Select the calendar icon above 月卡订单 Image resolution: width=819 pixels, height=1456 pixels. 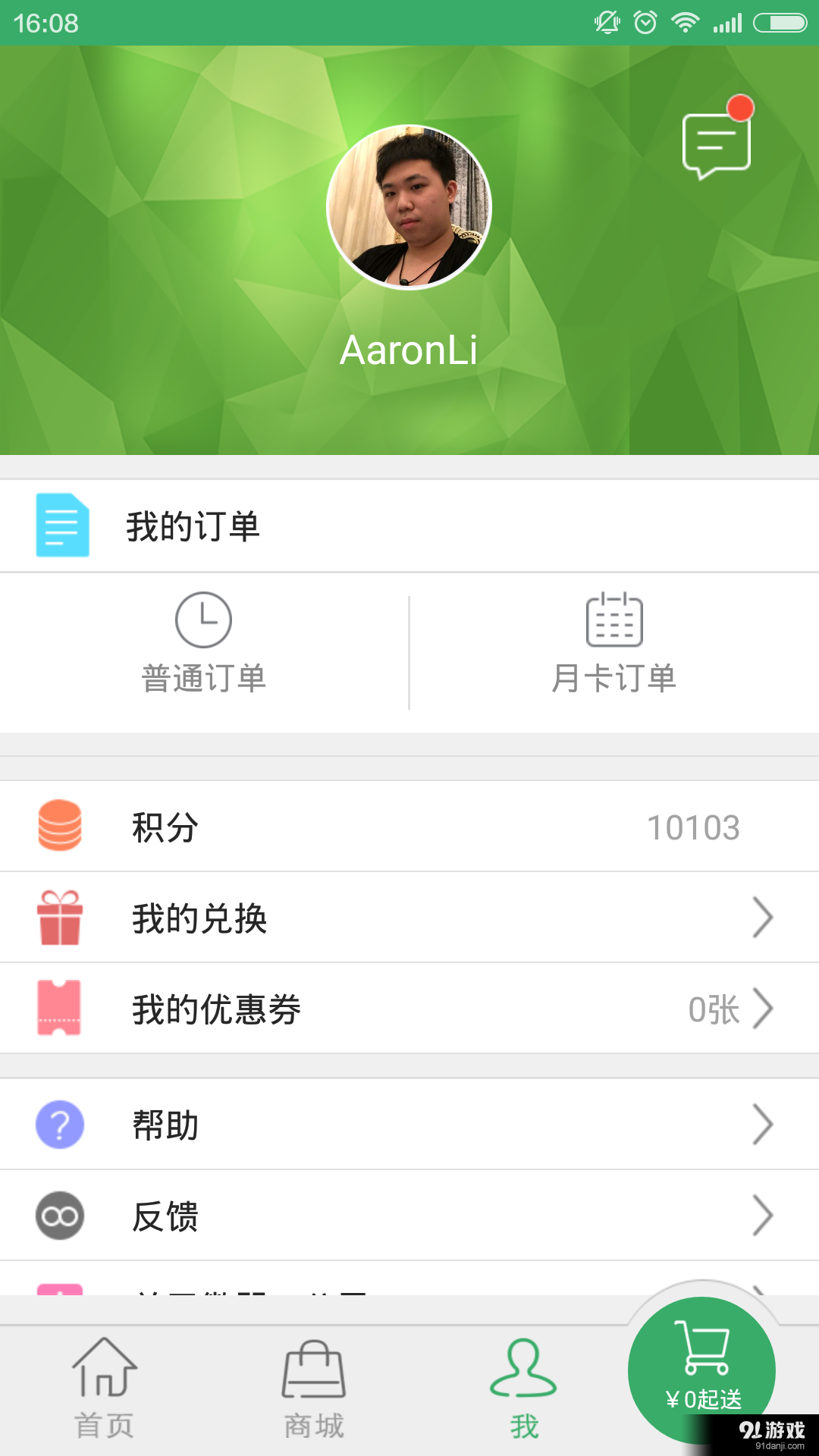pos(616,619)
